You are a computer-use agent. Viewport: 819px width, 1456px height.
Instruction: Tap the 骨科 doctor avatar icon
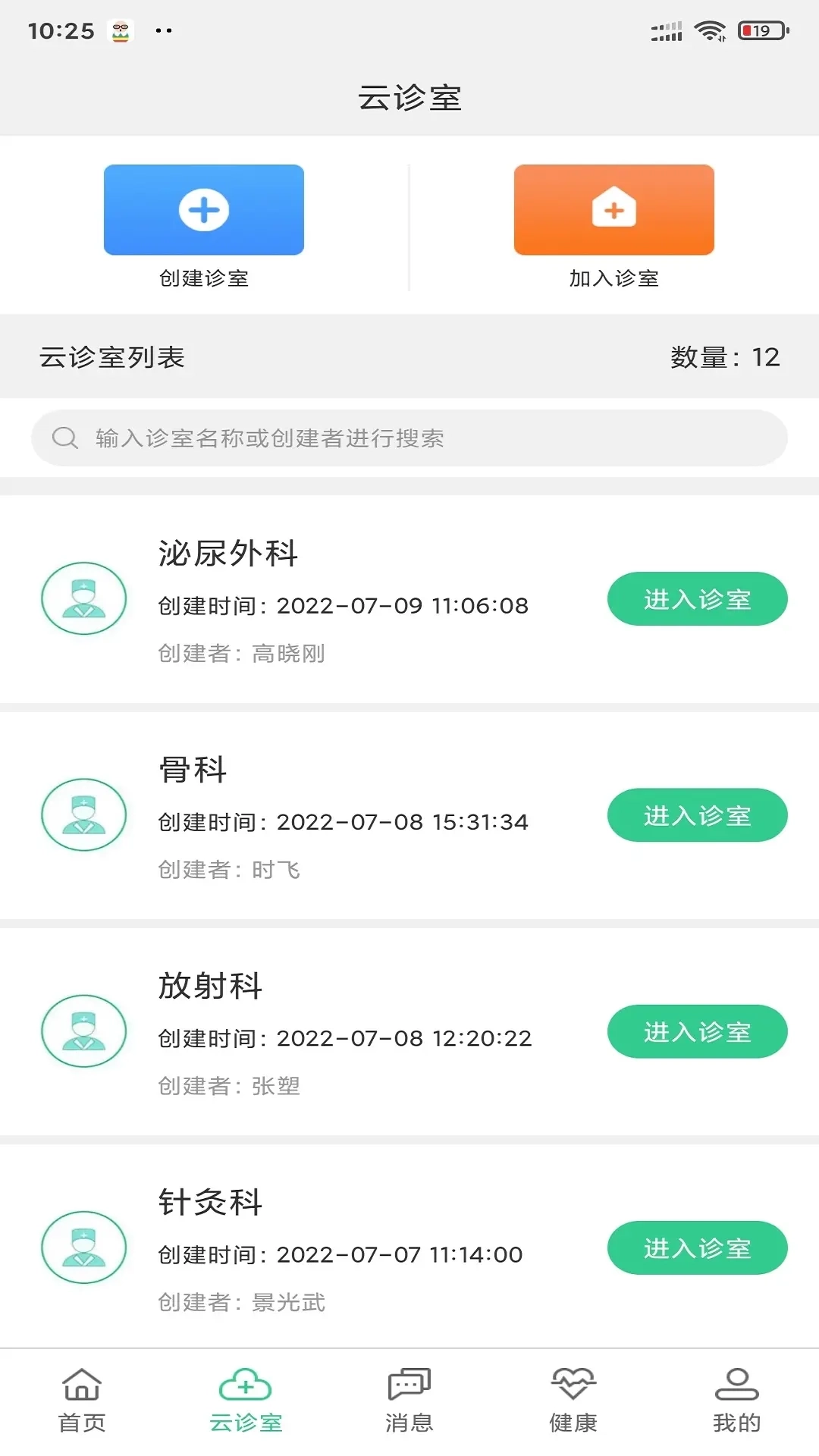click(83, 814)
